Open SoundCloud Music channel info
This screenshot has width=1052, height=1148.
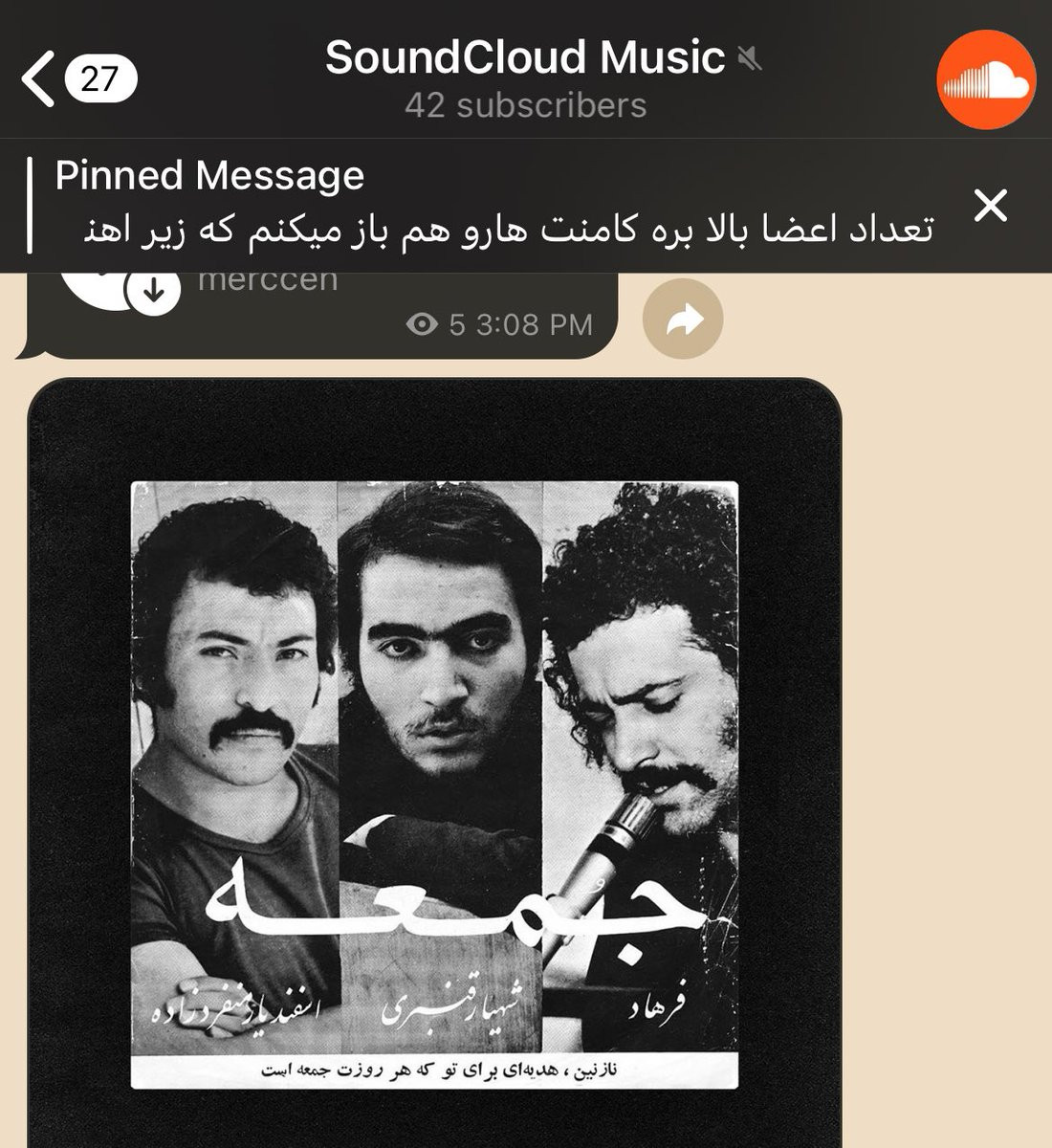pos(525,78)
